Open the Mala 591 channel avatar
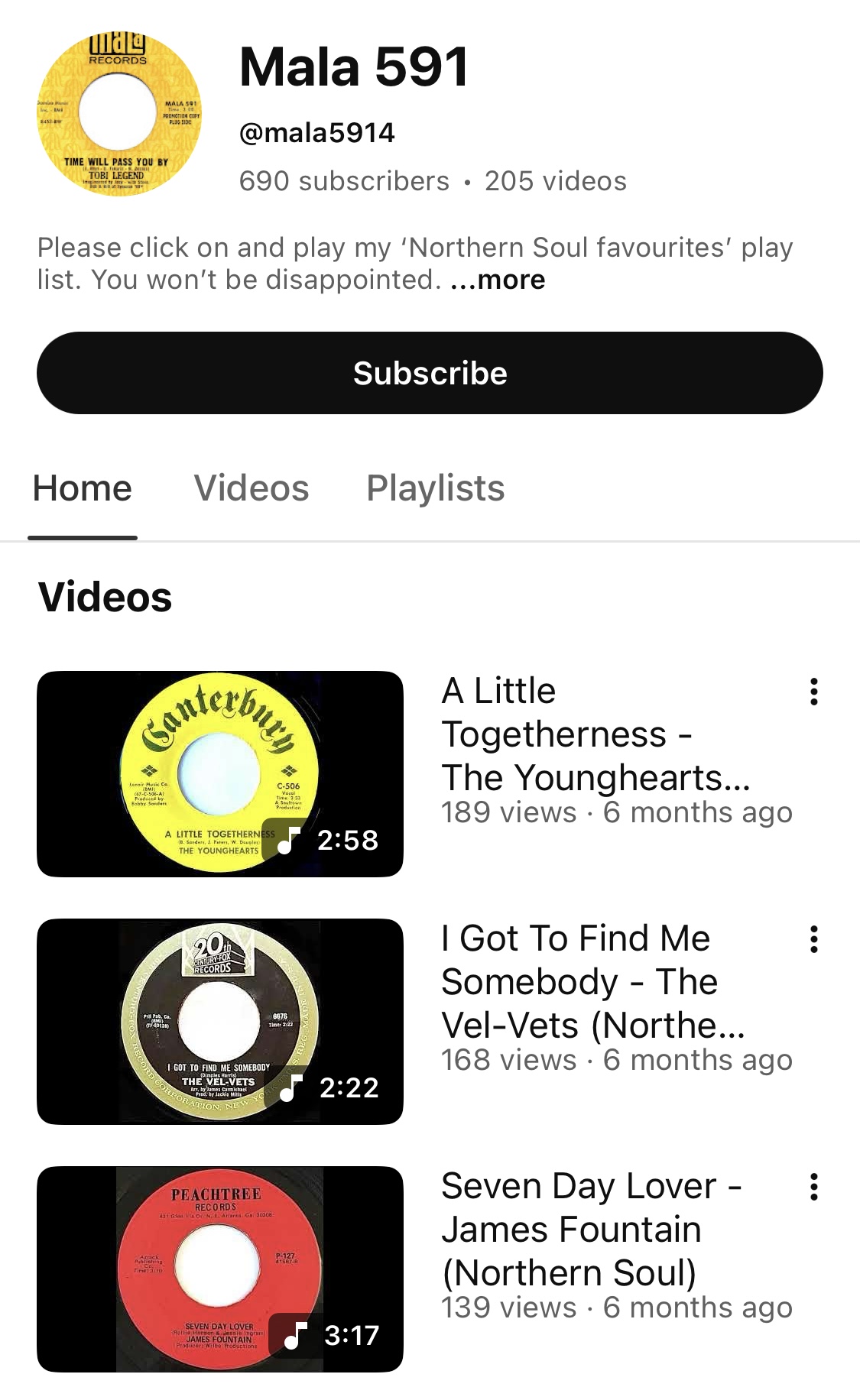 point(118,115)
